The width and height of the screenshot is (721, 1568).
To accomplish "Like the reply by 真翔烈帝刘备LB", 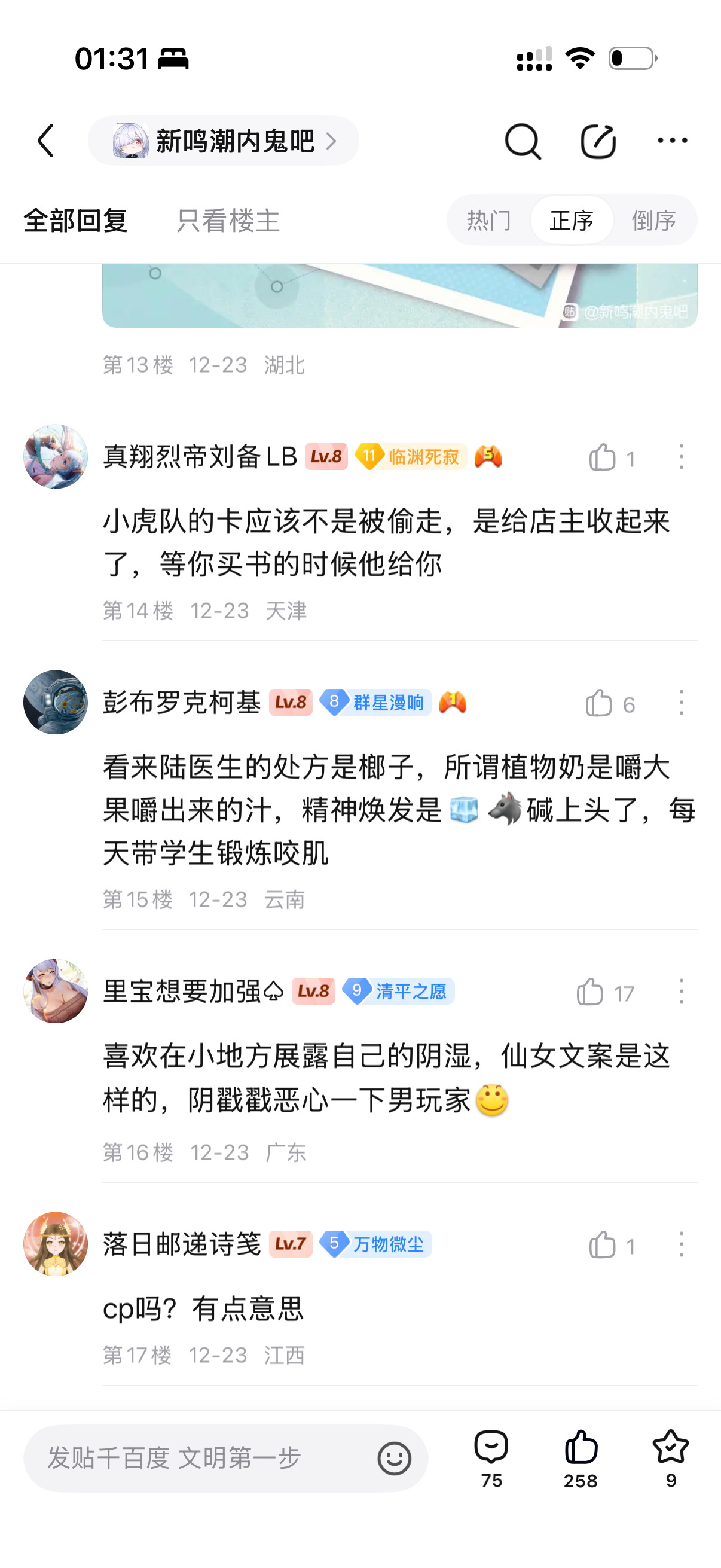I will 603,457.
